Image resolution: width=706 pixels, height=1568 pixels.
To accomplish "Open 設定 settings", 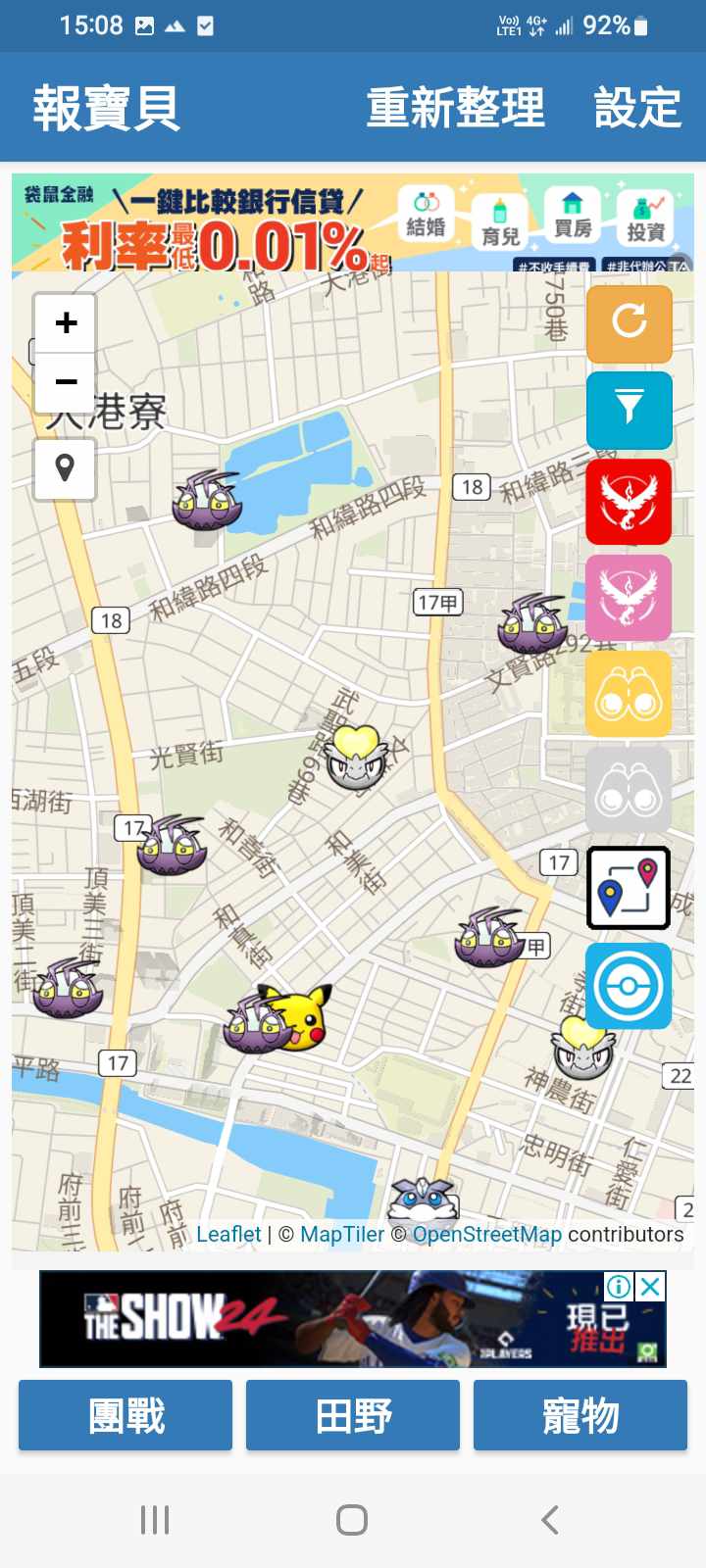I will [x=637, y=108].
